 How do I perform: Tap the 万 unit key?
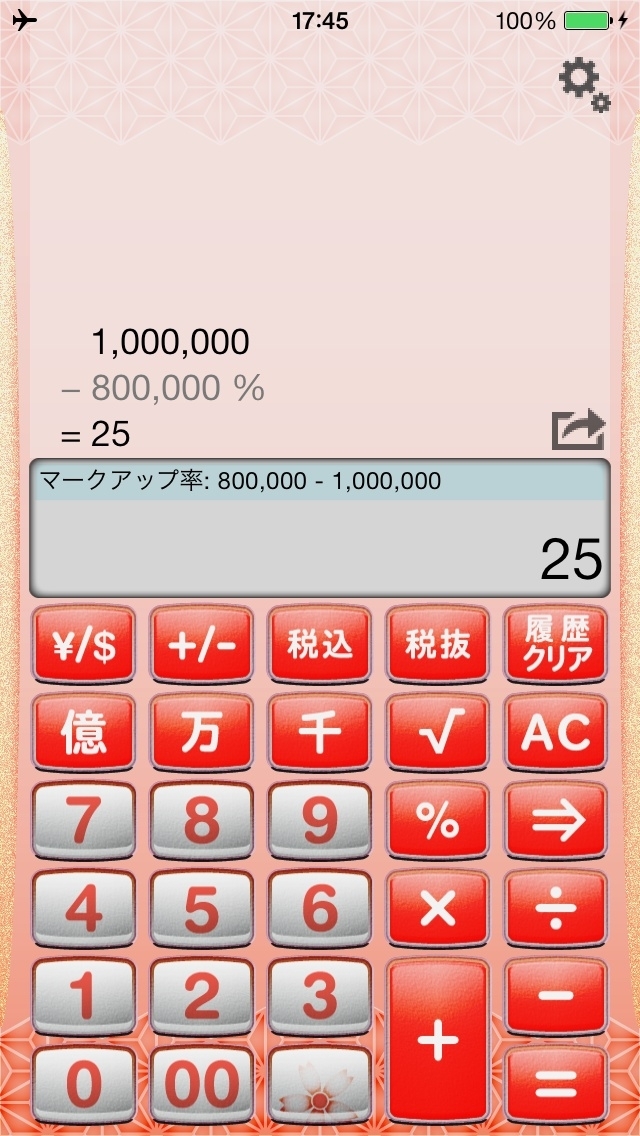pyautogui.click(x=202, y=733)
